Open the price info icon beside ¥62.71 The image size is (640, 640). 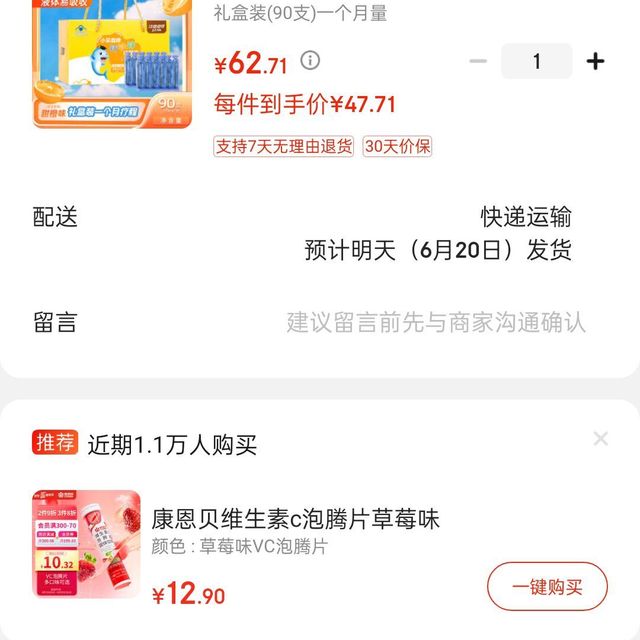tap(311, 61)
